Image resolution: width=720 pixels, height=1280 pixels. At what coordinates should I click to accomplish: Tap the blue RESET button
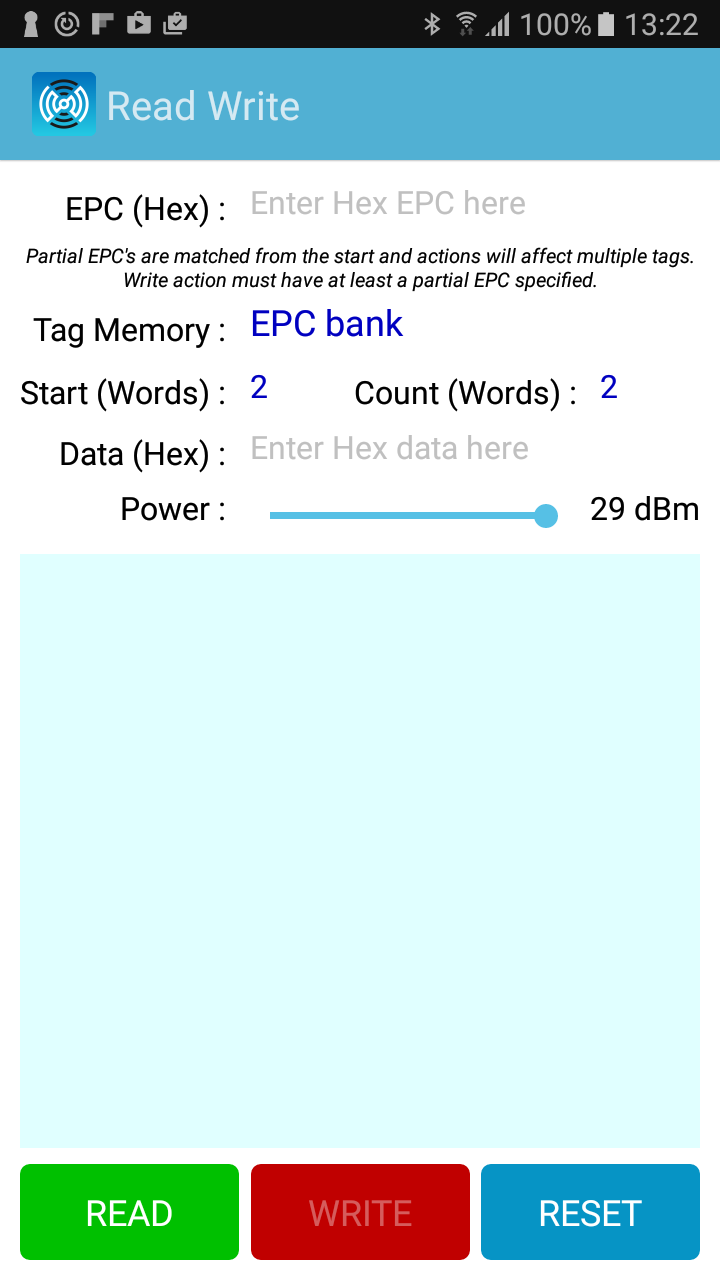[x=590, y=1212]
